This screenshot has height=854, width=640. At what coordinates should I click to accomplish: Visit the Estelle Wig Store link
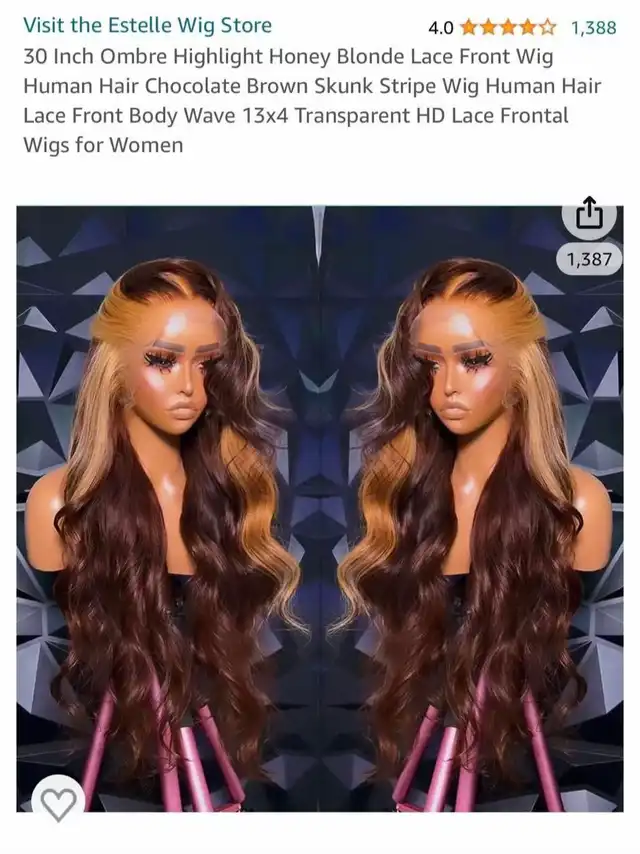(x=147, y=26)
